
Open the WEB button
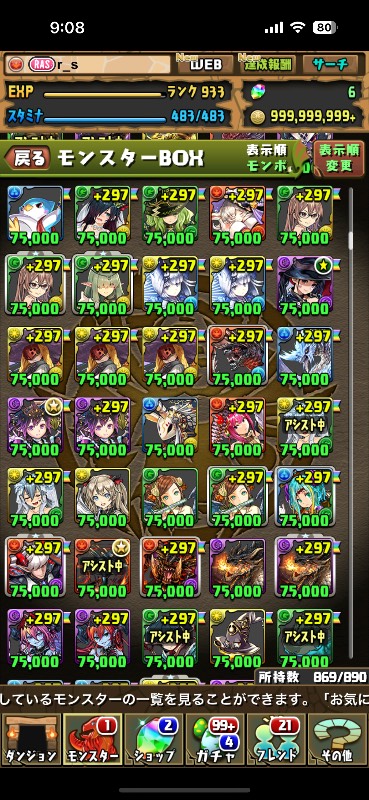coord(206,64)
